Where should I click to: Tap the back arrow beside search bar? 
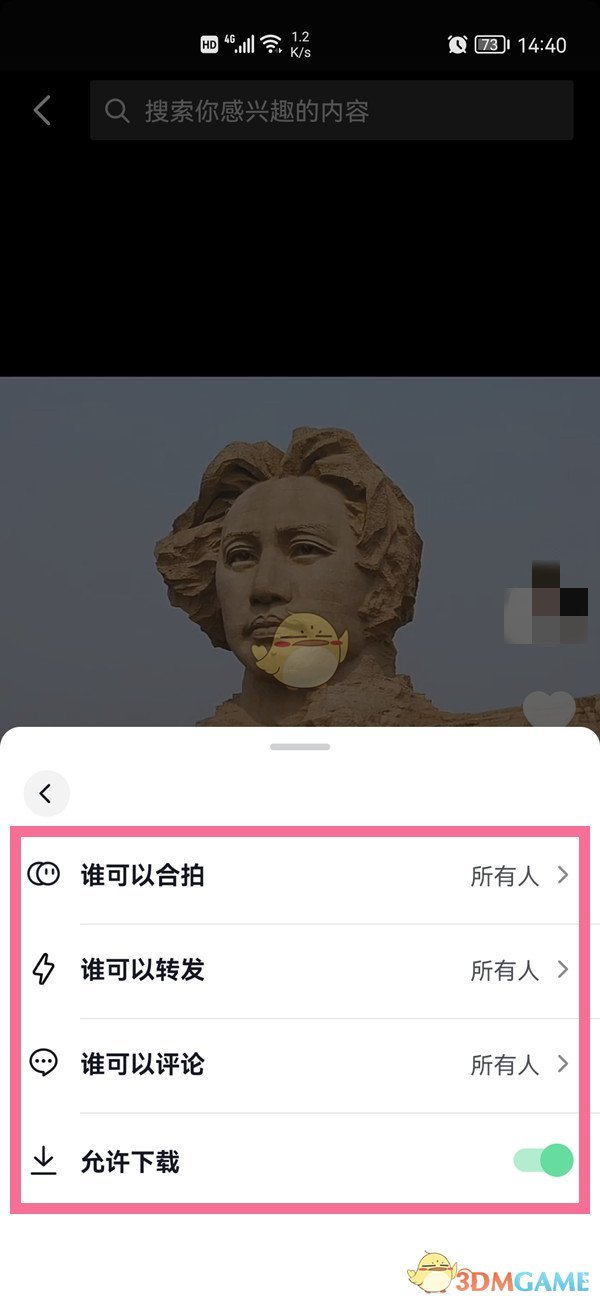[x=42, y=110]
